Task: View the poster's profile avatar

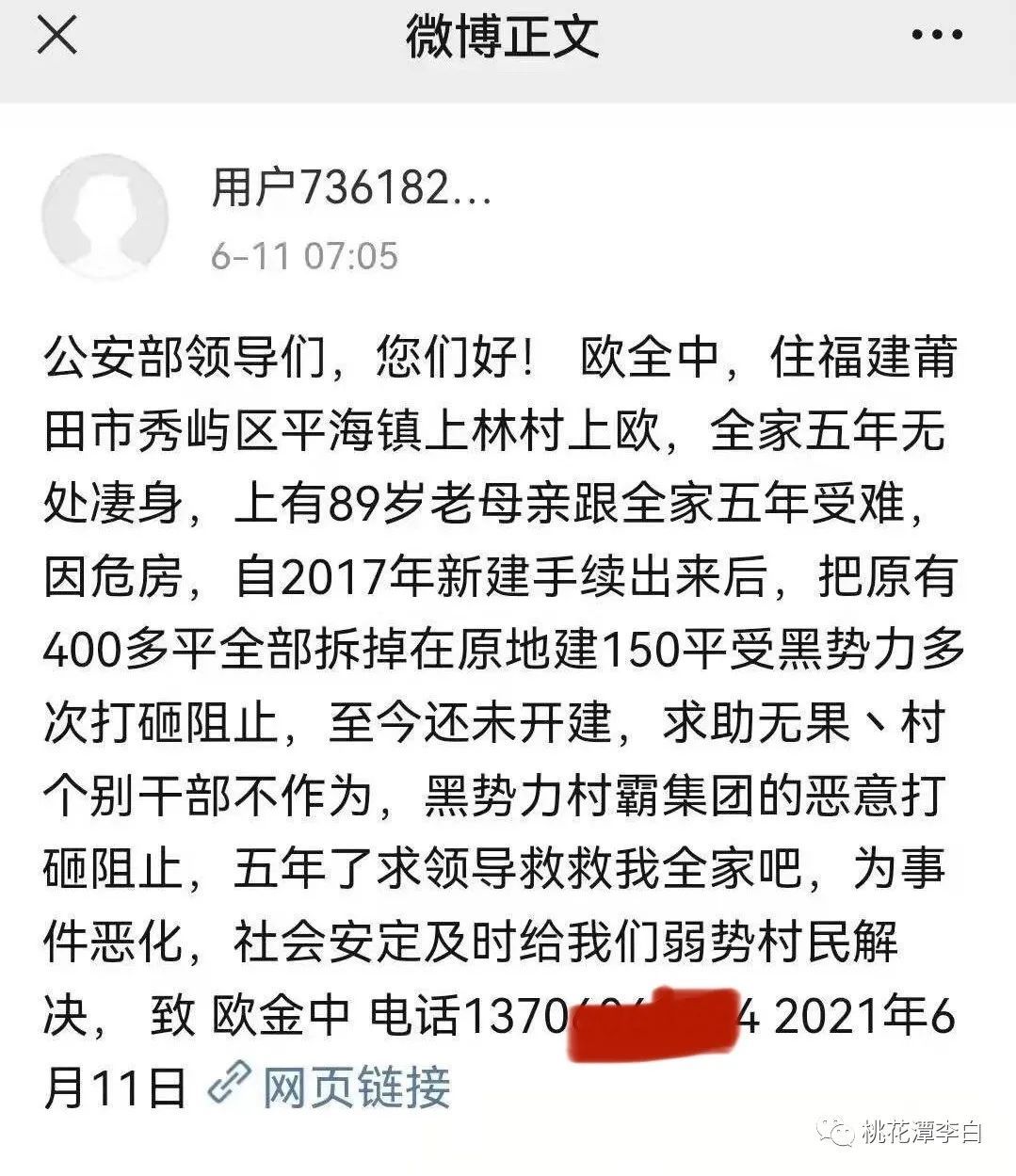Action: (105, 217)
